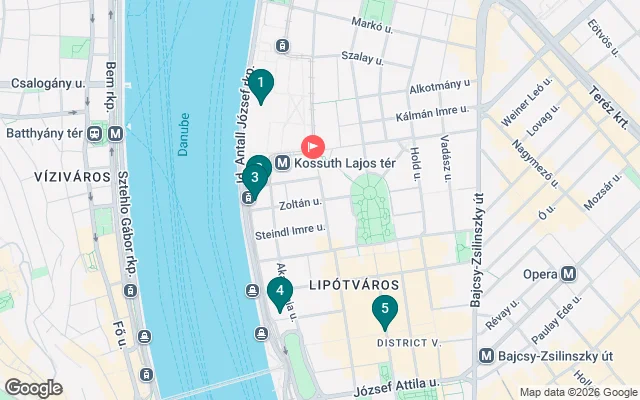
Task: Select map pin number 1
Action: [x=260, y=84]
